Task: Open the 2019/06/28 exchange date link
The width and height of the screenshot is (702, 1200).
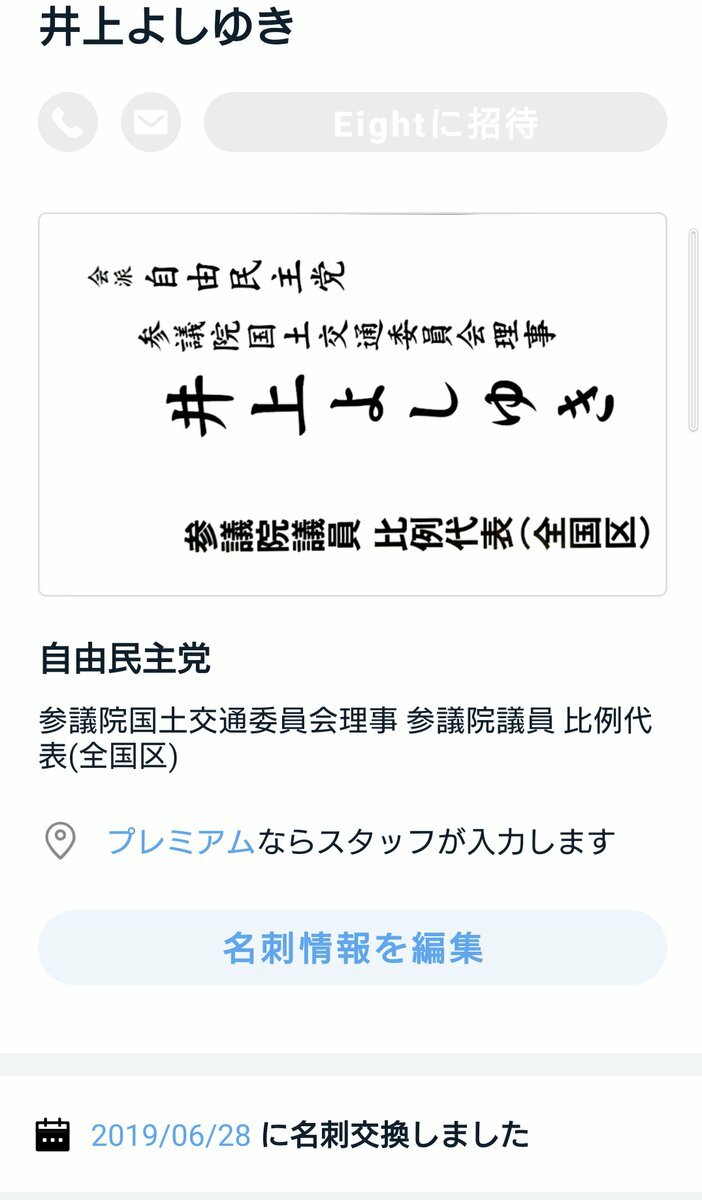Action: point(171,1135)
